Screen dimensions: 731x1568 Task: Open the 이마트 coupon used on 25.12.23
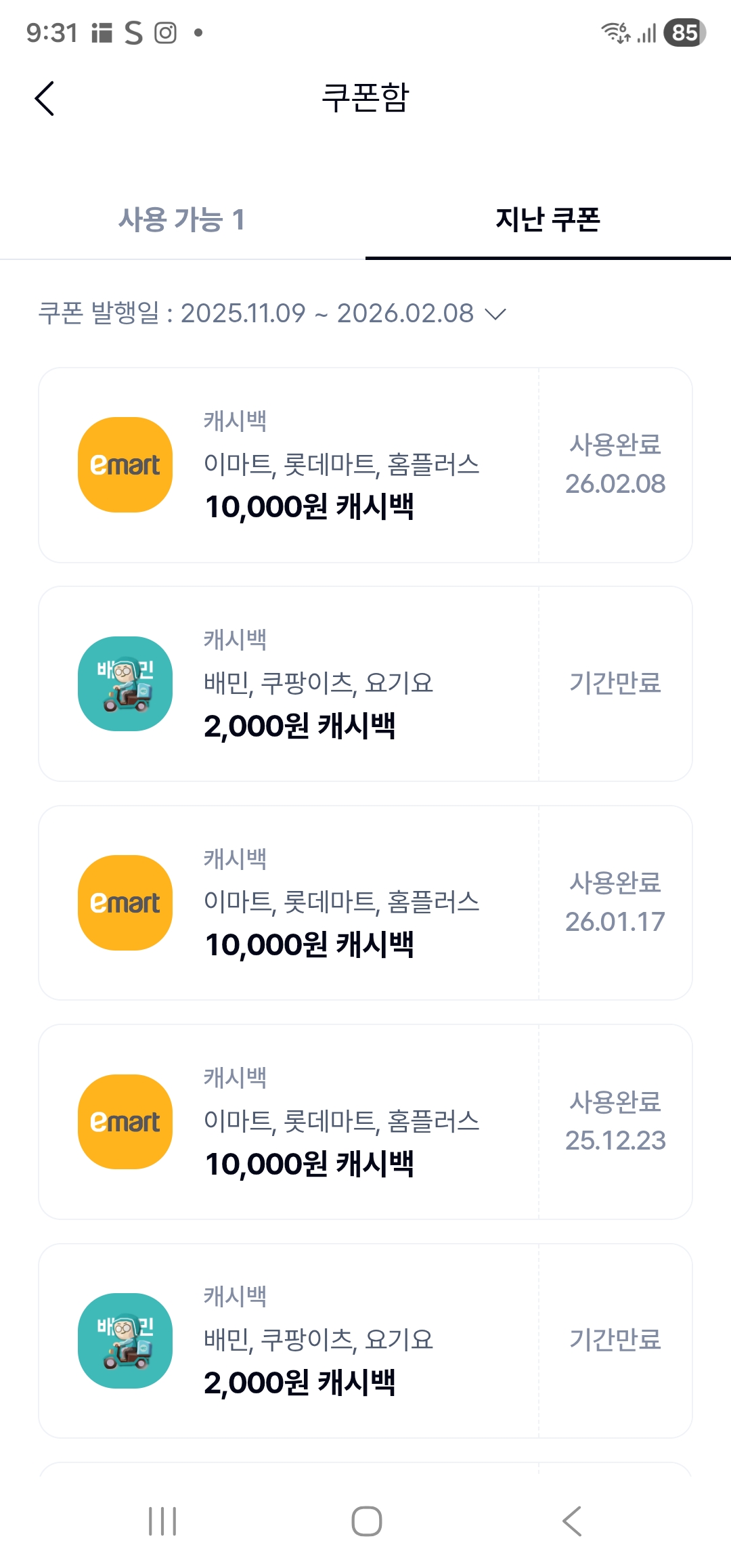365,1122
